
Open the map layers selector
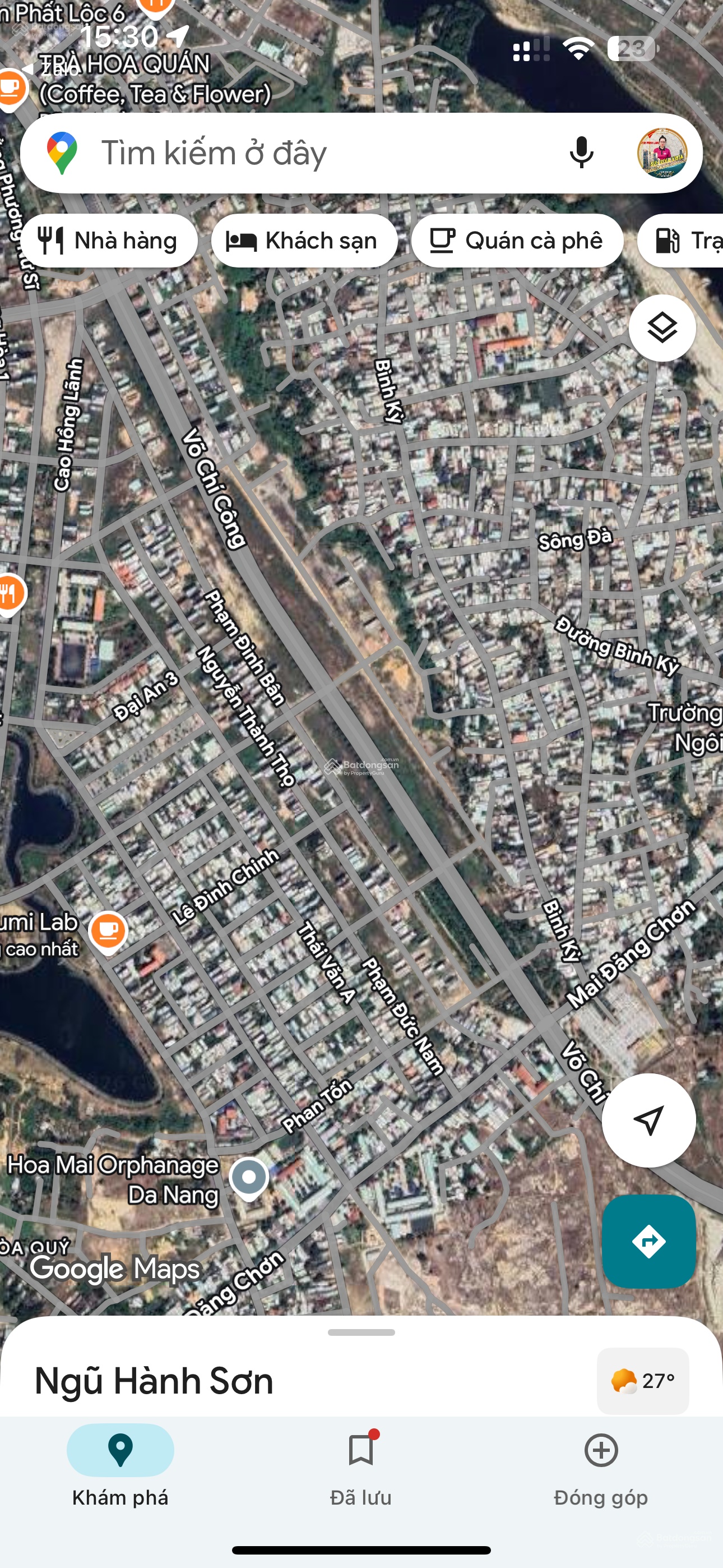click(x=661, y=328)
